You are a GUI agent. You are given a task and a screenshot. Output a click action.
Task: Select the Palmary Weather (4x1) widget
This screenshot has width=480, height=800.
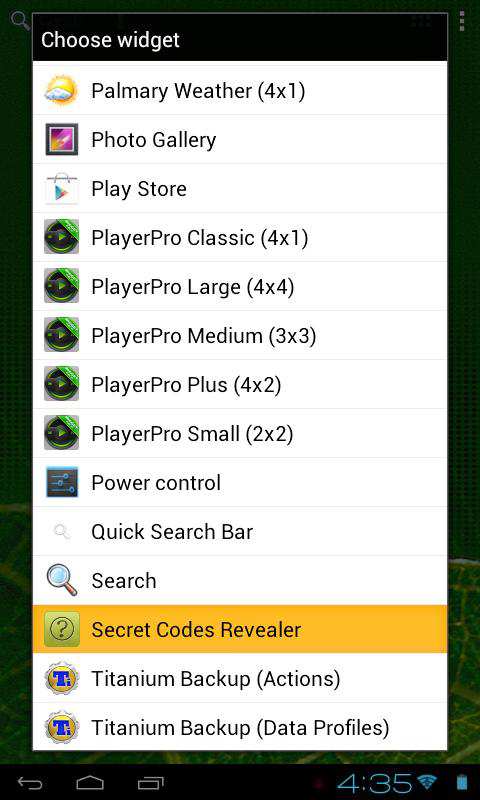[240, 91]
